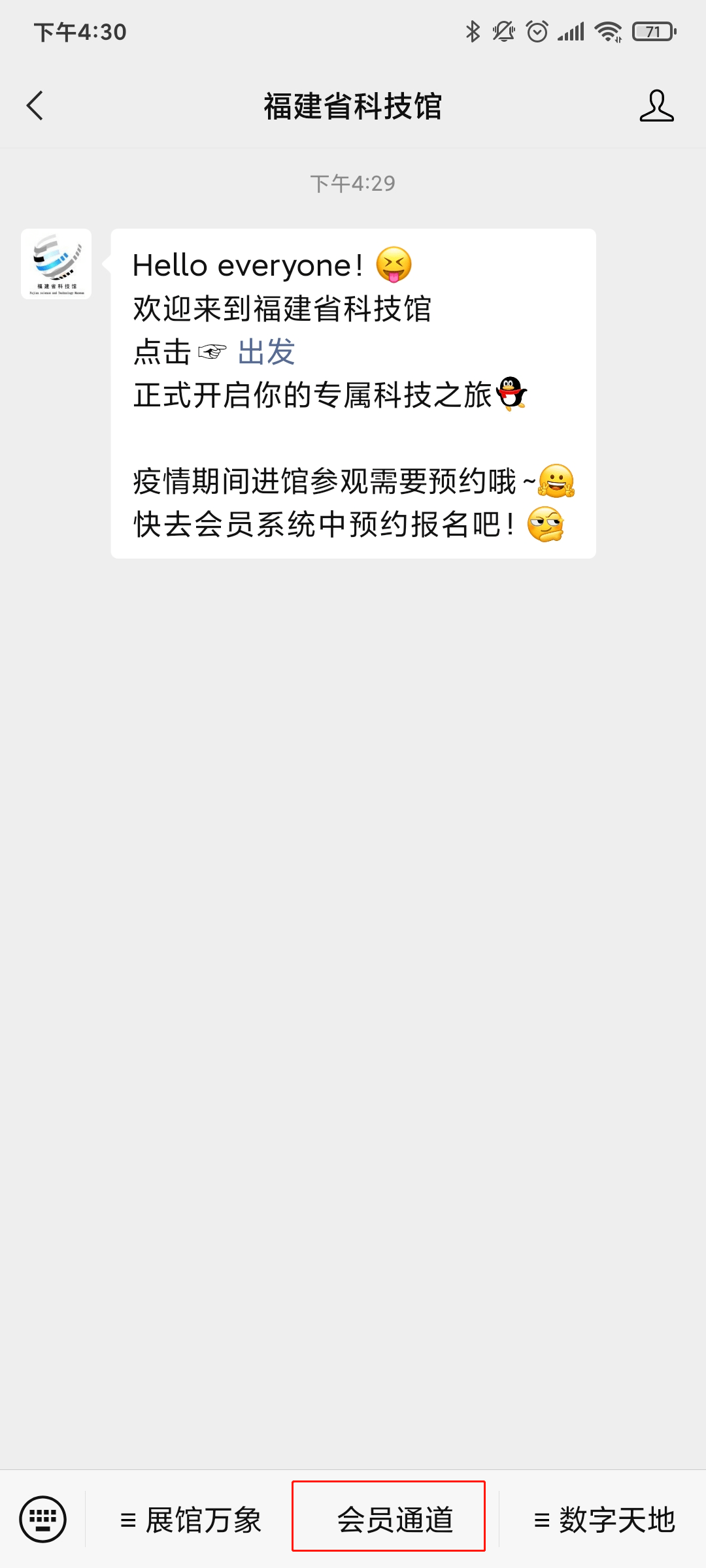Open the account profile icon

click(656, 106)
